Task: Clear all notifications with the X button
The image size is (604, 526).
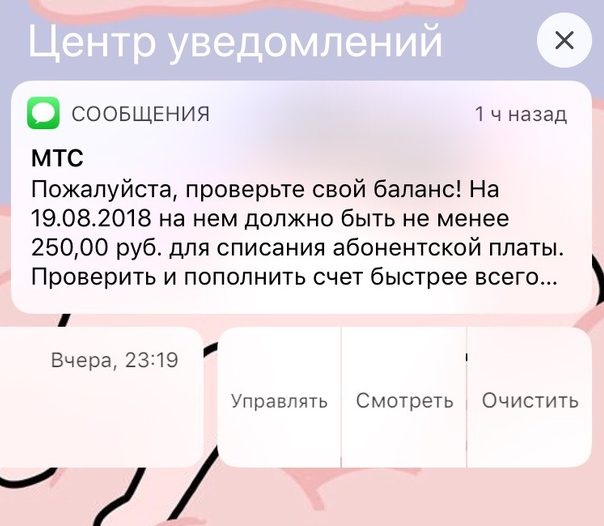Action: tap(564, 42)
